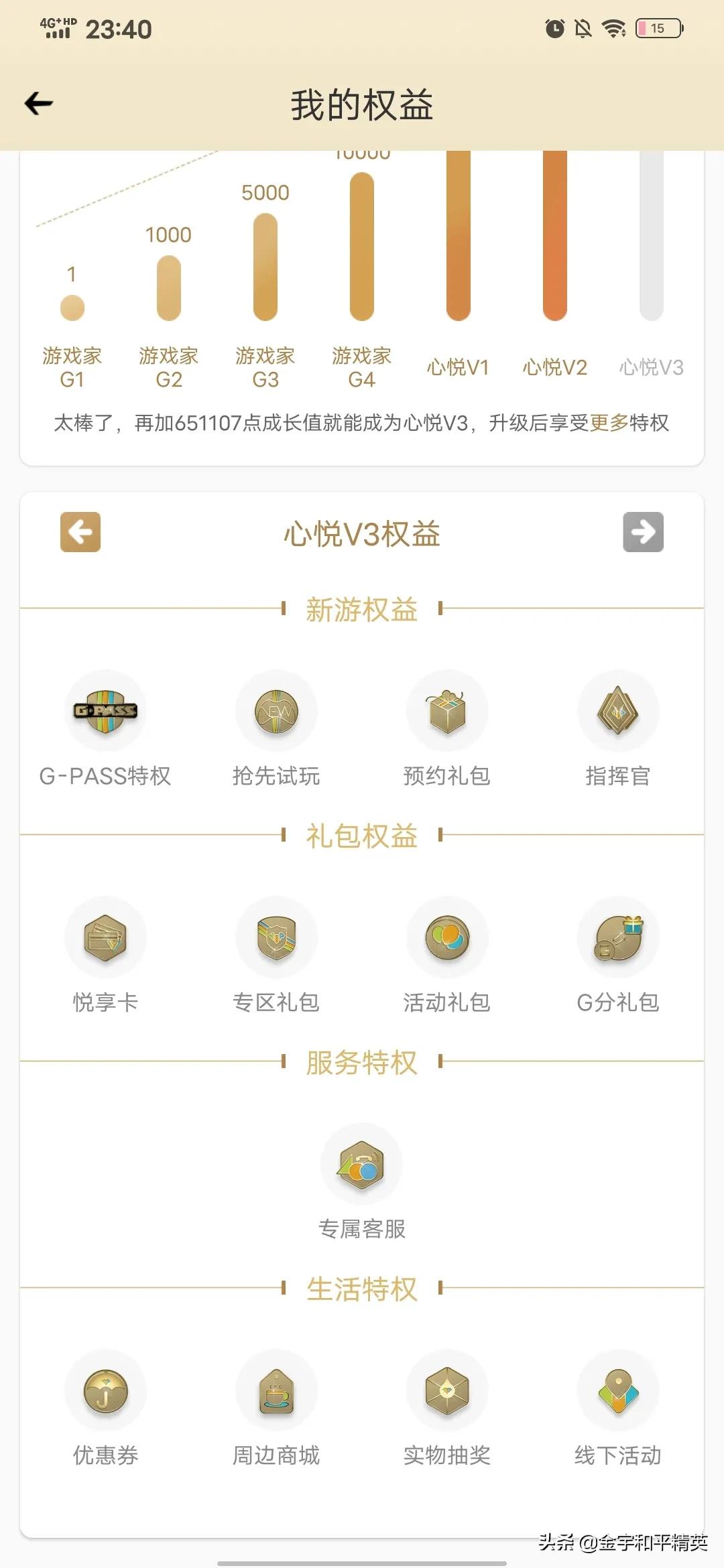Open 活动礼包 benefit

tap(447, 938)
